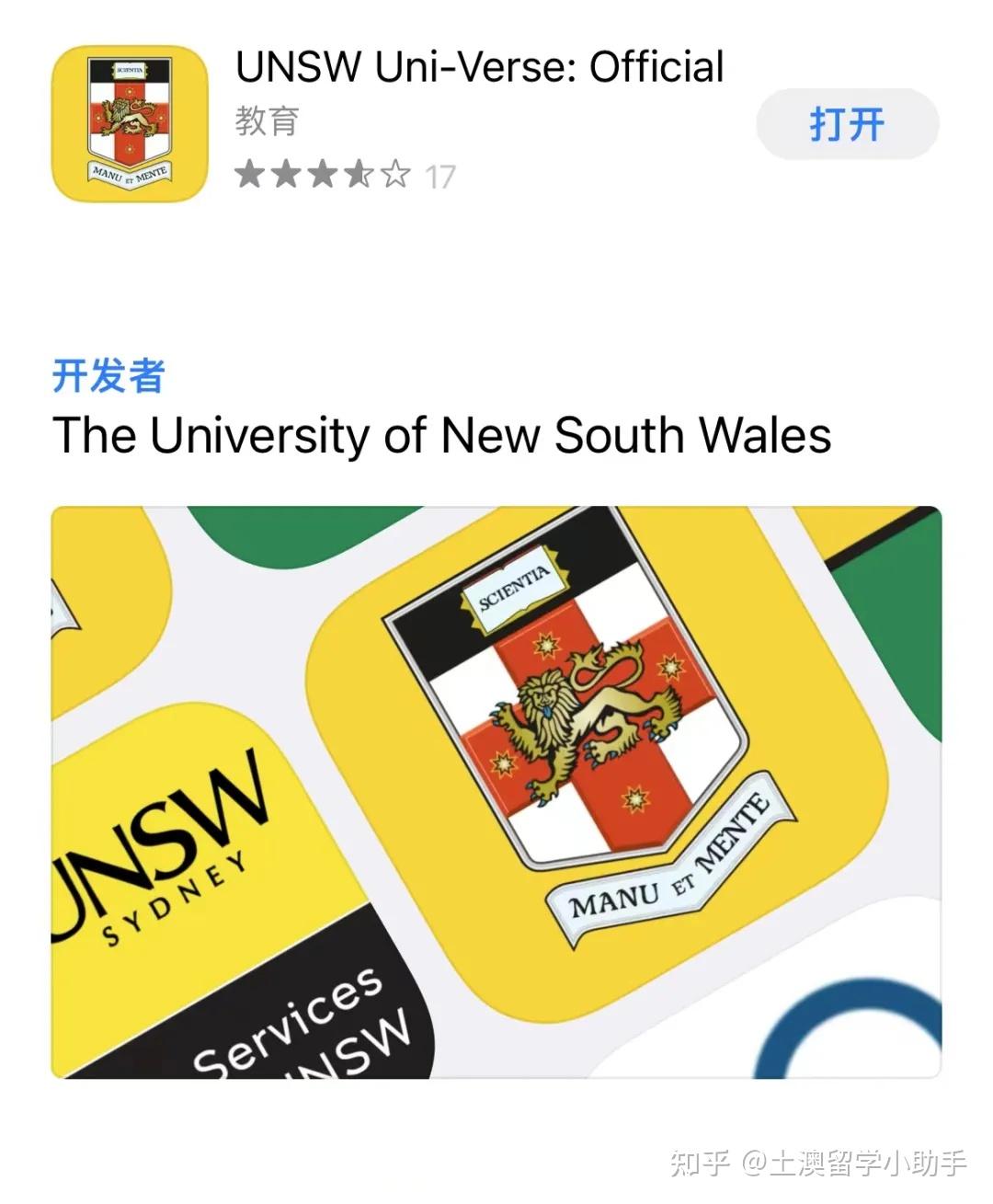Tap the 打开 button to launch the app

tap(847, 124)
